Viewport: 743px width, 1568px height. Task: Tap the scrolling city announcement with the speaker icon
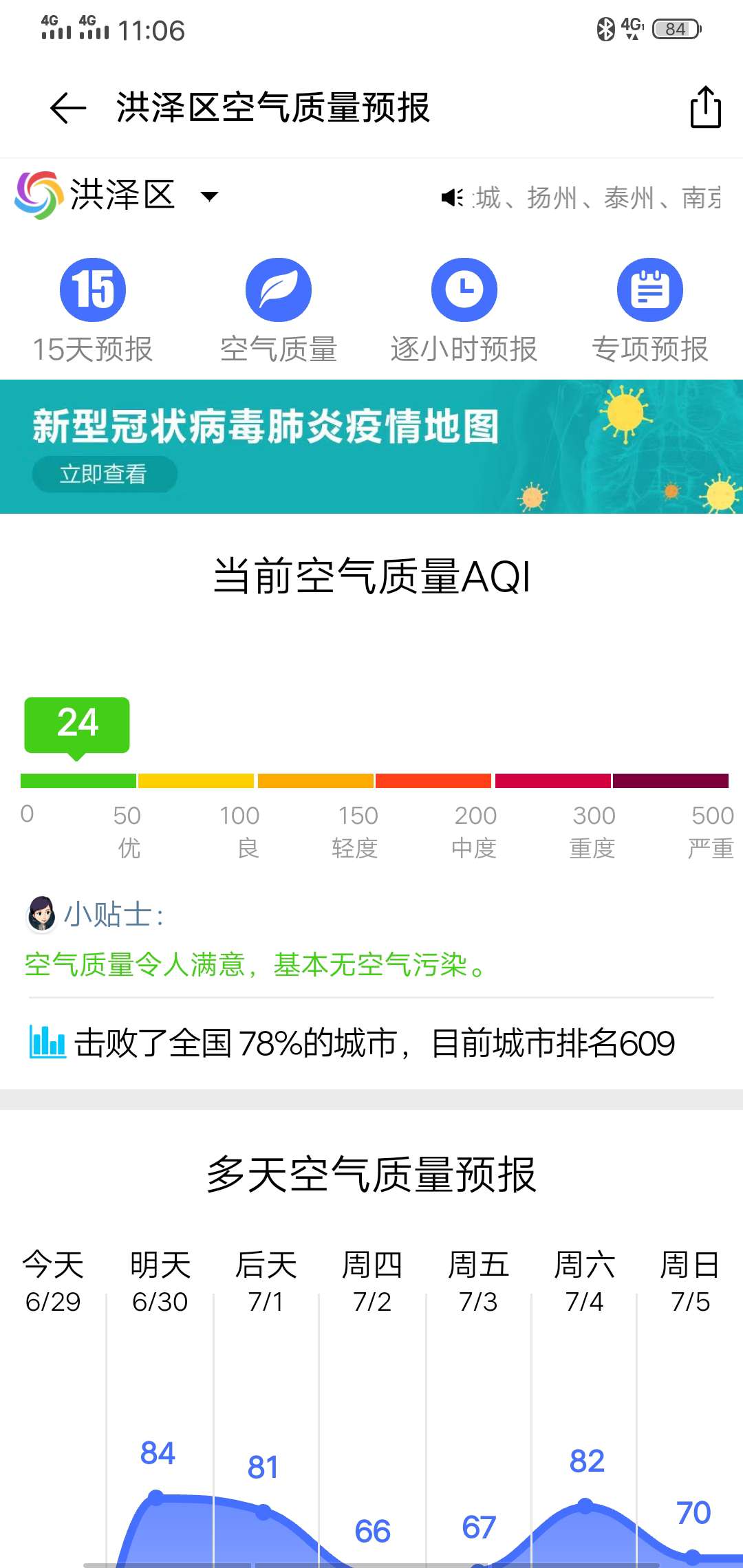581,197
